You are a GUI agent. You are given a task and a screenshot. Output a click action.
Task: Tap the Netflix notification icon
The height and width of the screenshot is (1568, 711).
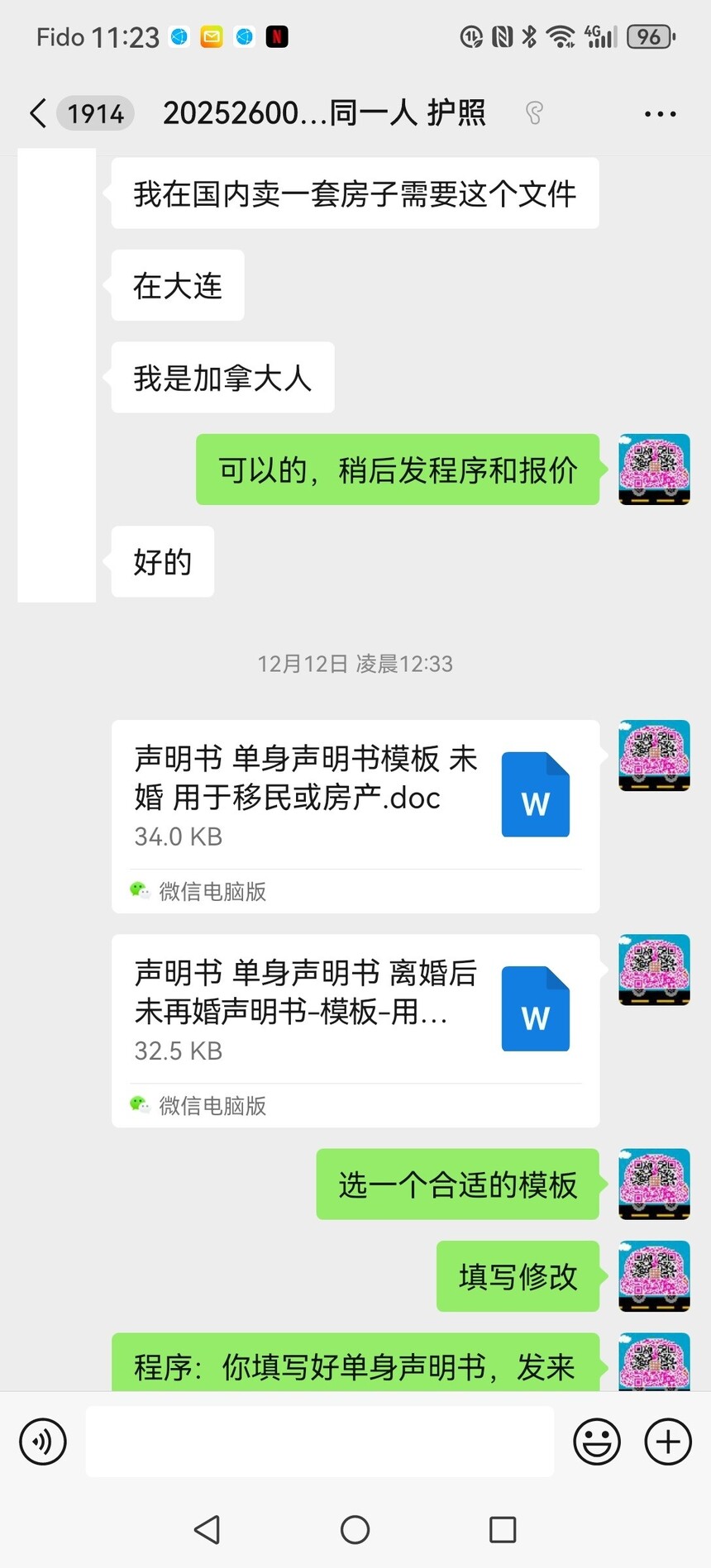tap(275, 36)
